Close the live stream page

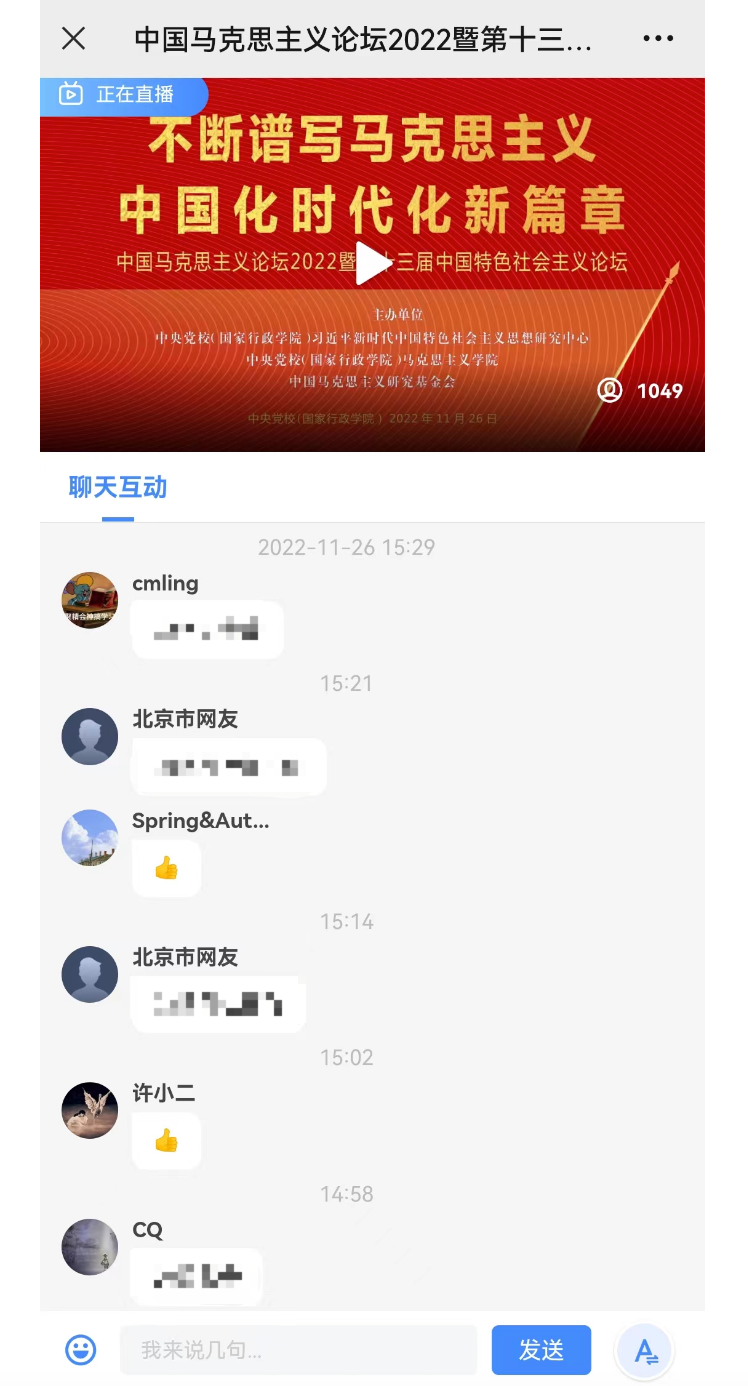[73, 39]
